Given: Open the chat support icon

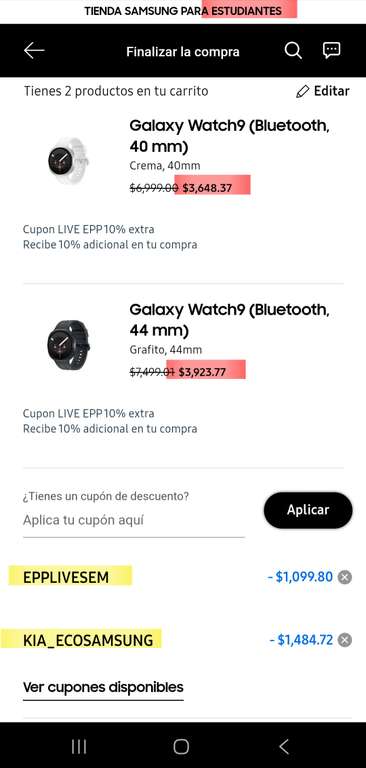Looking at the screenshot, I should pyautogui.click(x=332, y=50).
